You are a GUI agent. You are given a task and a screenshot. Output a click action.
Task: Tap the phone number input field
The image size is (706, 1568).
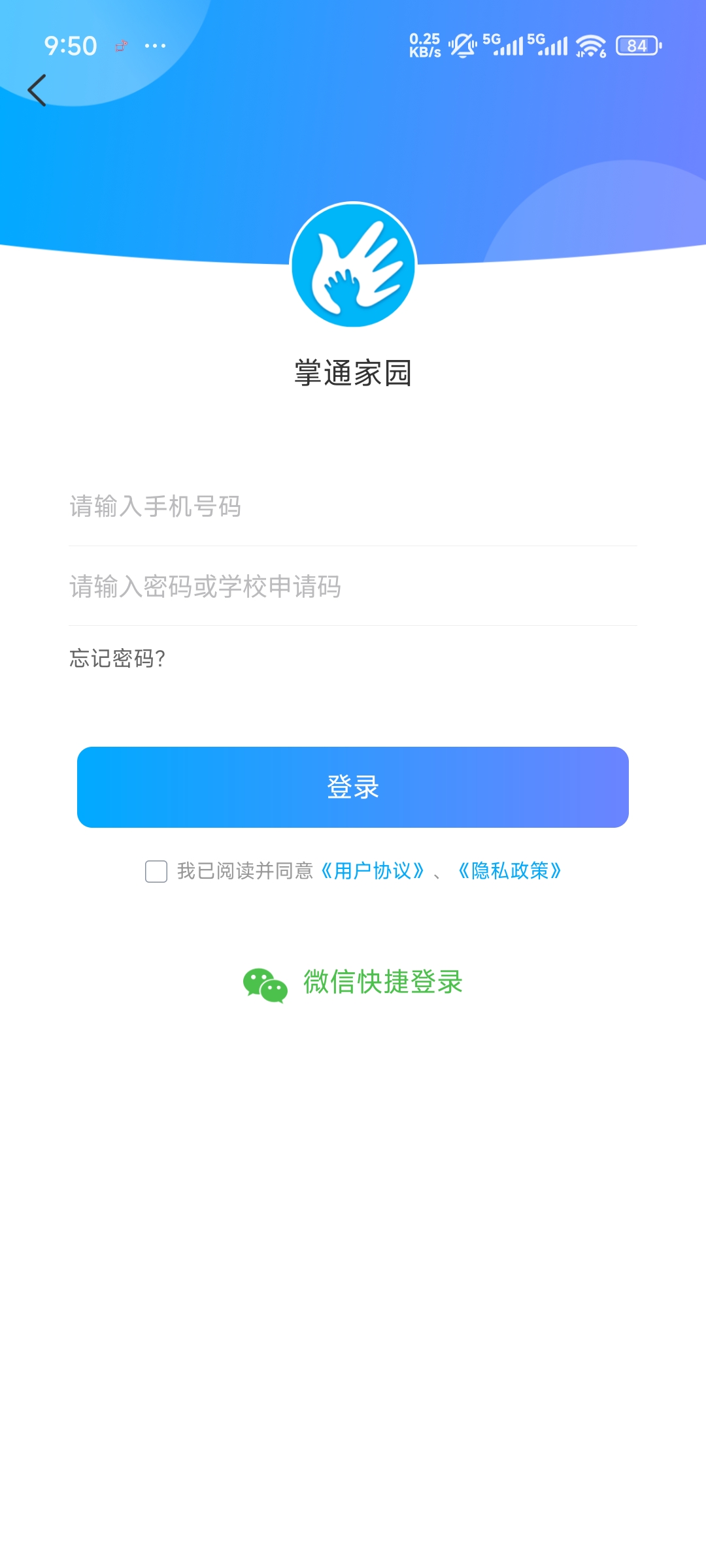point(353,506)
